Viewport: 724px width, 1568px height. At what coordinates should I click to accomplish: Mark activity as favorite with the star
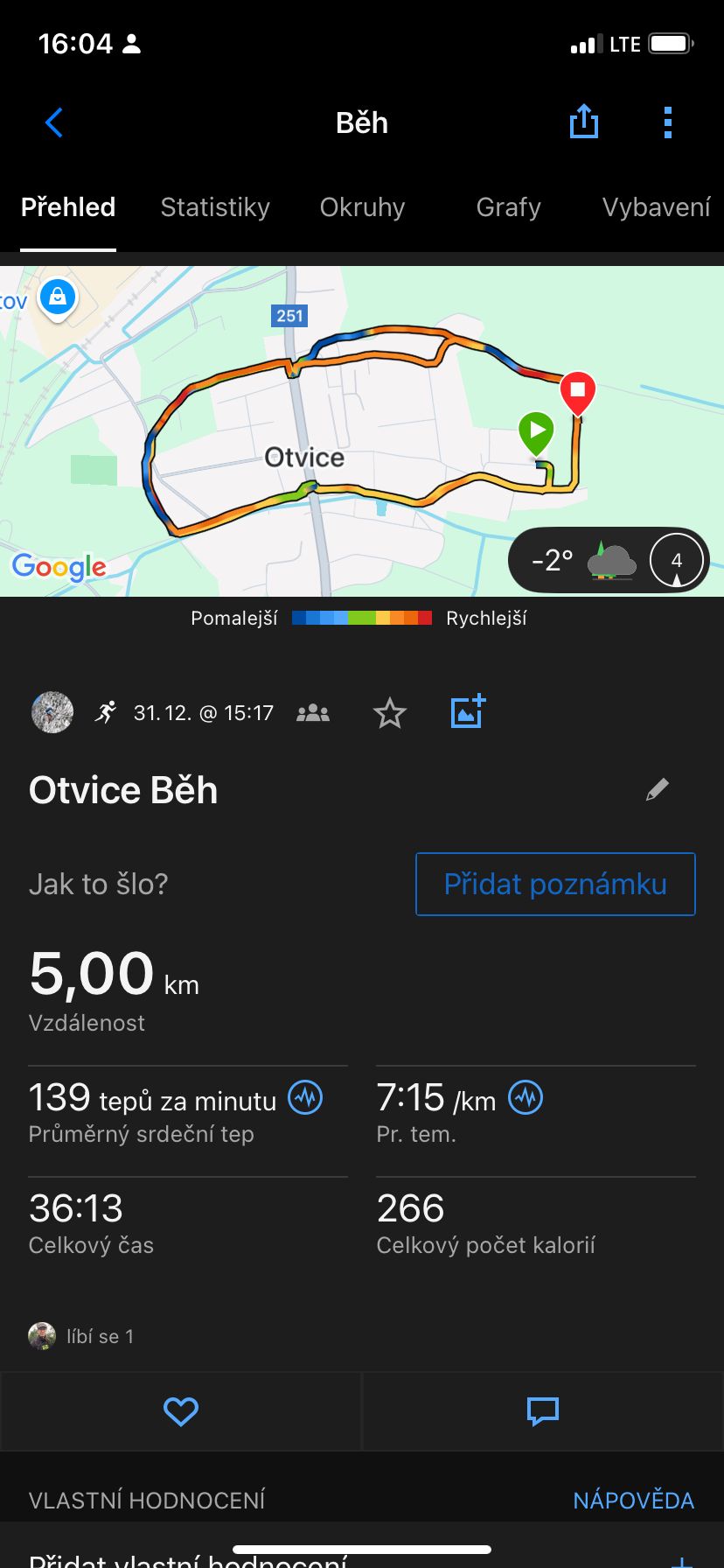pos(390,713)
